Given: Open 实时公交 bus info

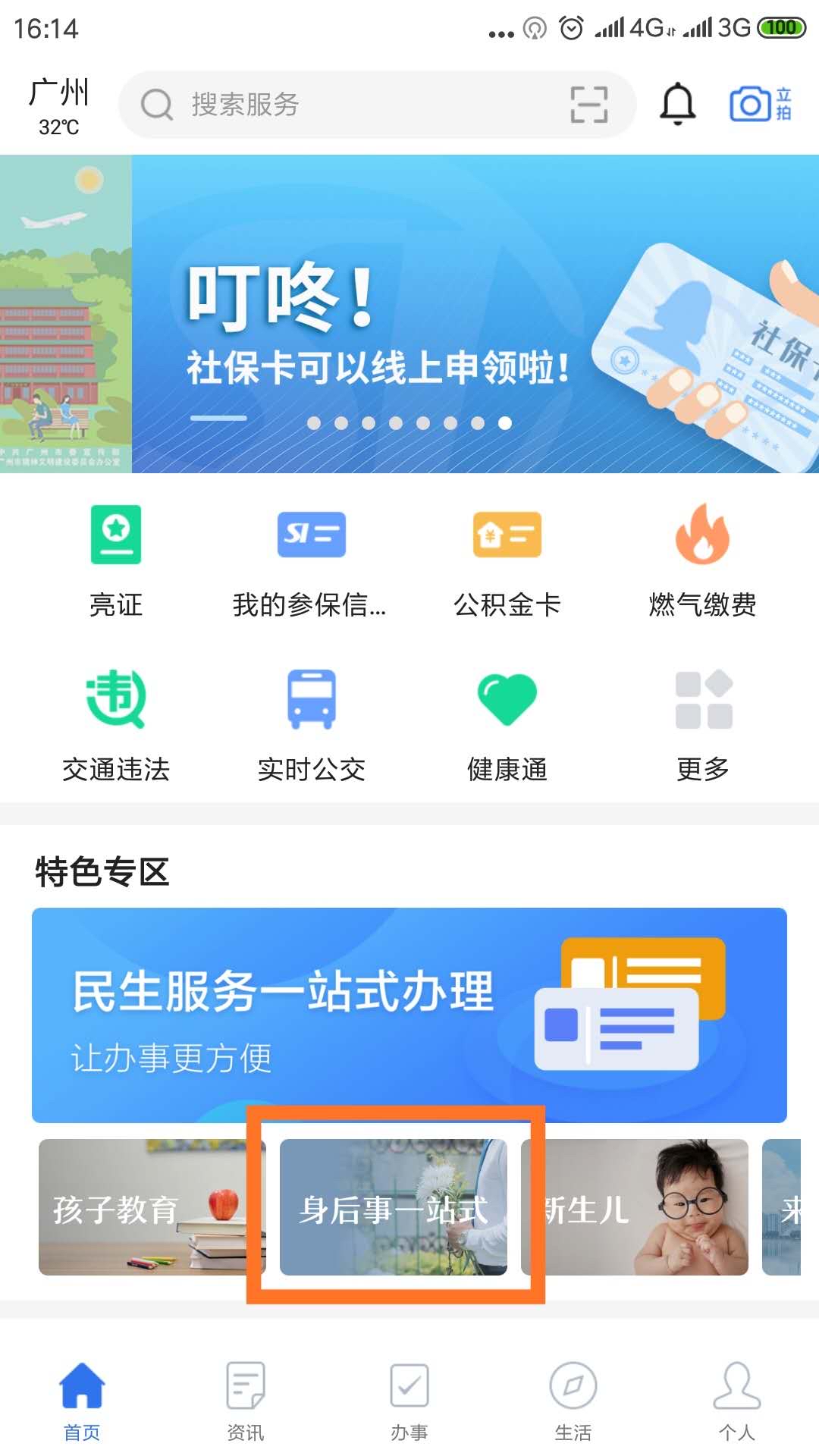Looking at the screenshot, I should pyautogui.click(x=311, y=726).
